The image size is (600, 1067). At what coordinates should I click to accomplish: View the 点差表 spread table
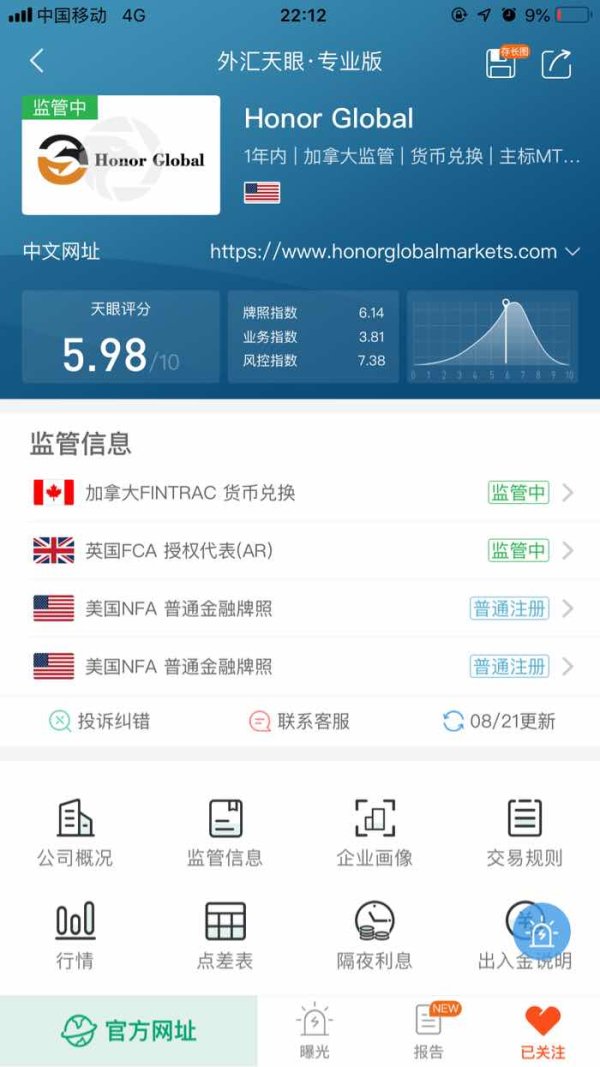pyautogui.click(x=225, y=936)
